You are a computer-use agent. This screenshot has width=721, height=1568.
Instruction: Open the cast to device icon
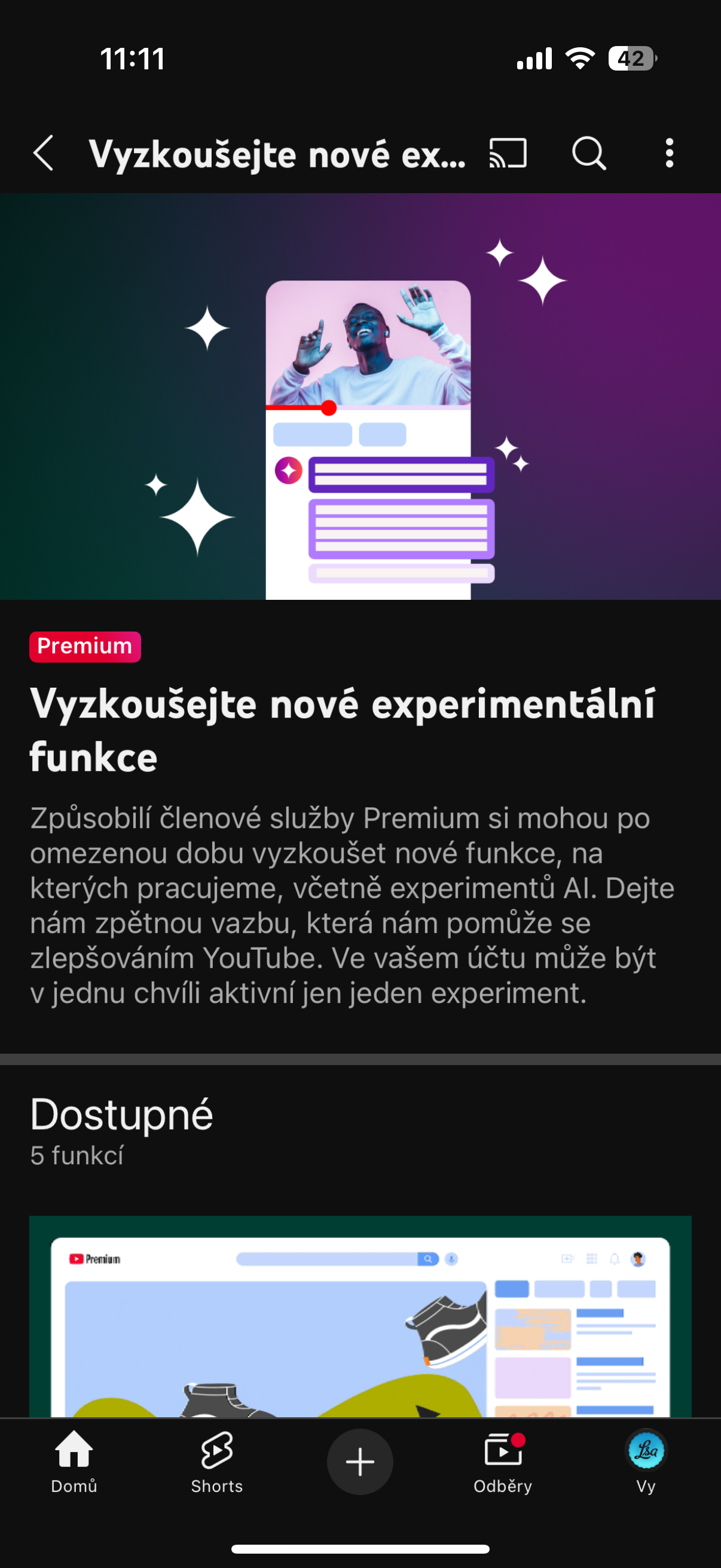click(x=508, y=152)
